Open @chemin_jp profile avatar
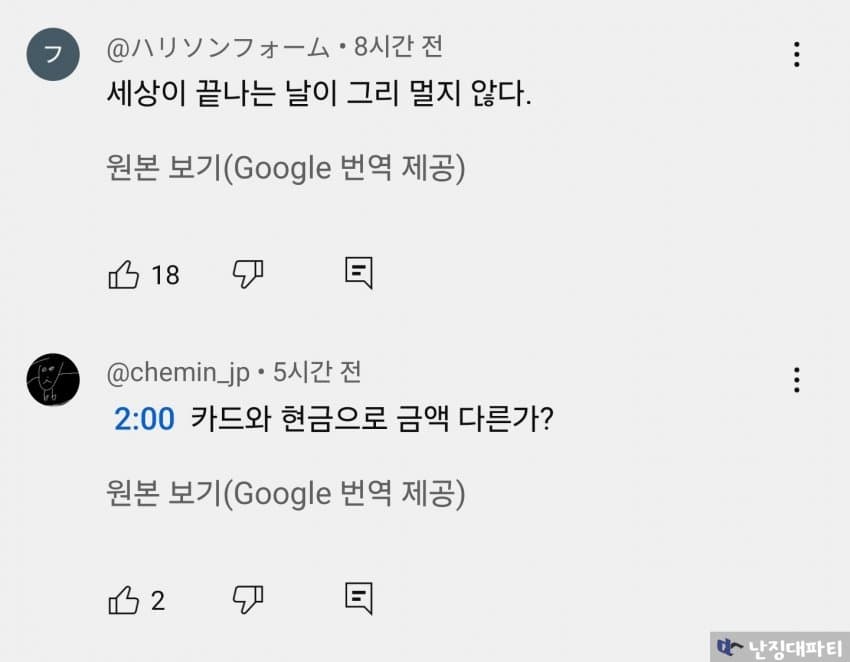 tap(53, 379)
